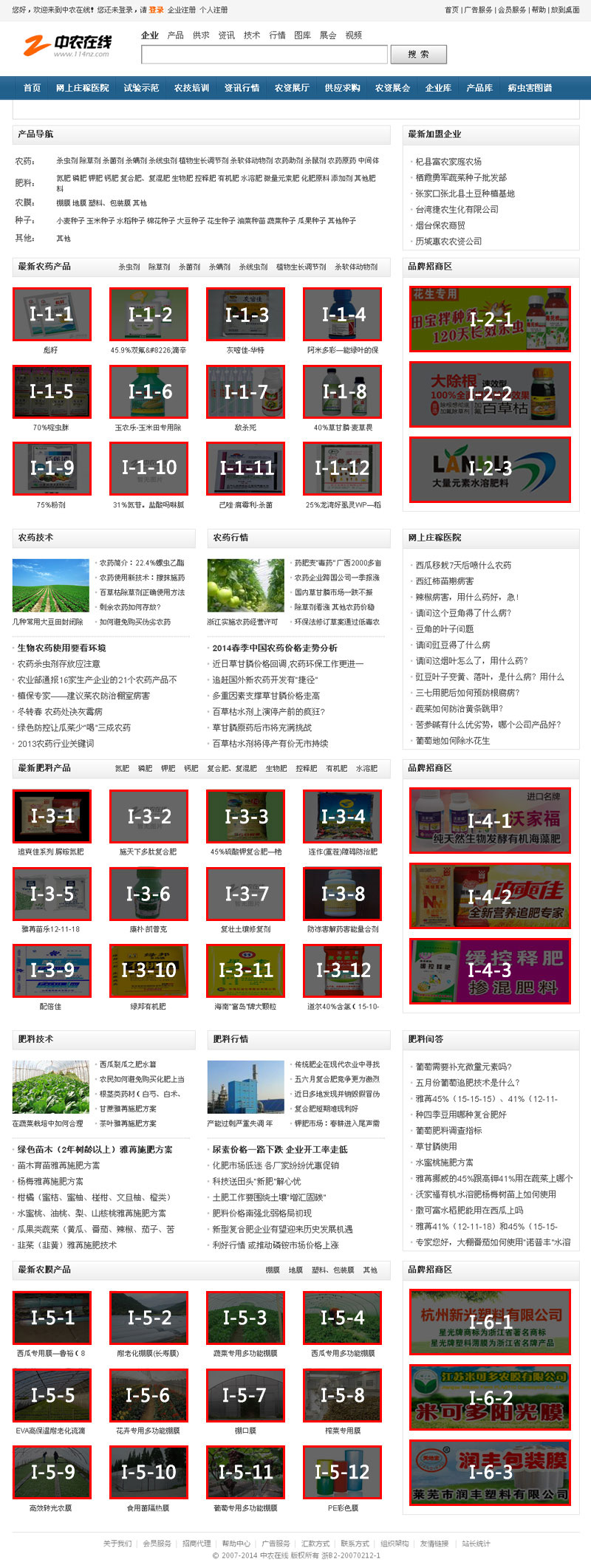Go to 农技培训 navigation item

coord(191,88)
